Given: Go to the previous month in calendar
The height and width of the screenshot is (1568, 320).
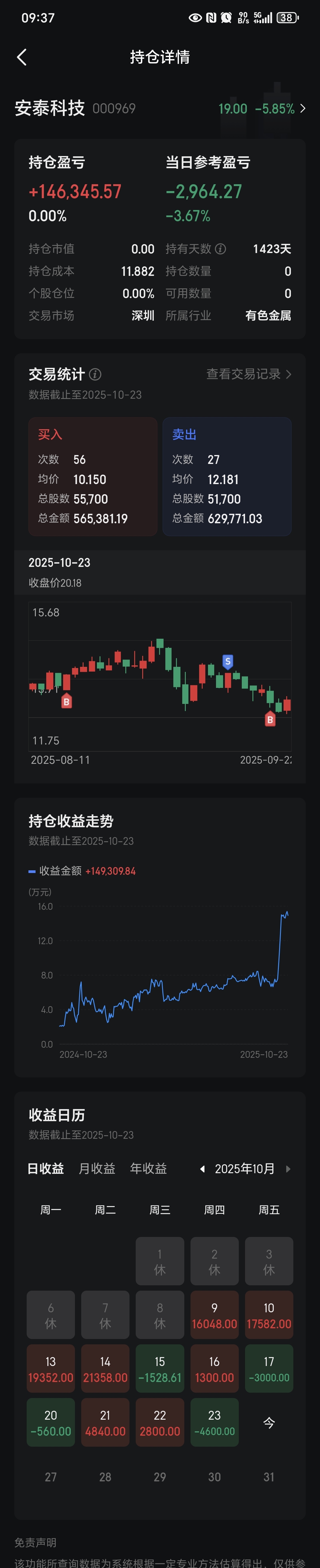Looking at the screenshot, I should (202, 1169).
